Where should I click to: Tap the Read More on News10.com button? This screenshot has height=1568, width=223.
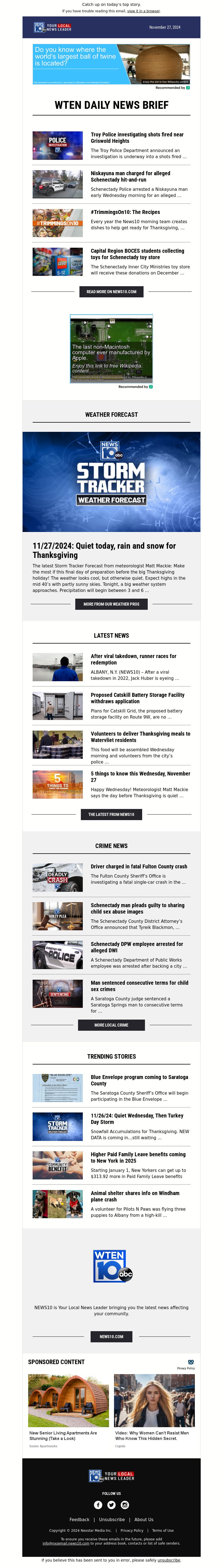(111, 292)
